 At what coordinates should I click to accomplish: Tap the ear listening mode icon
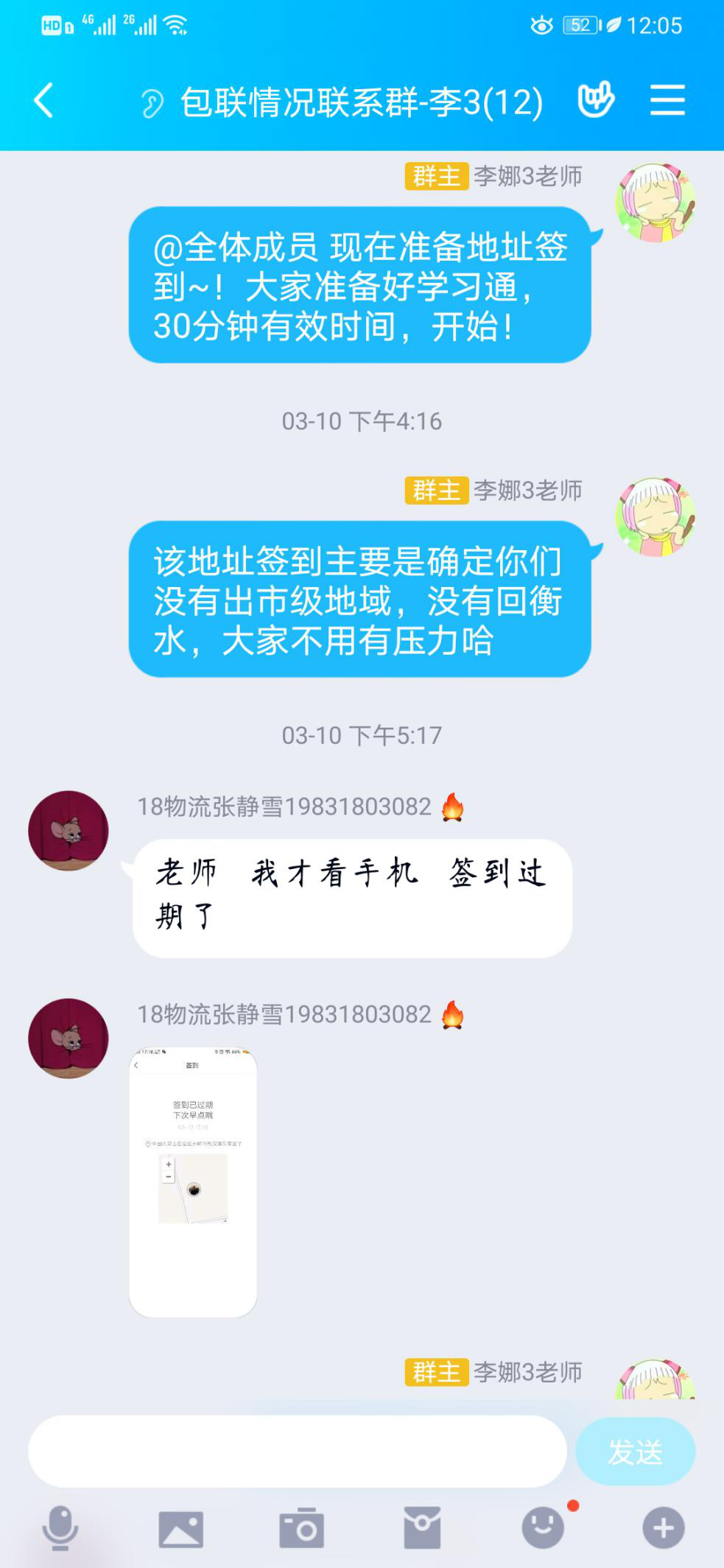point(152,103)
